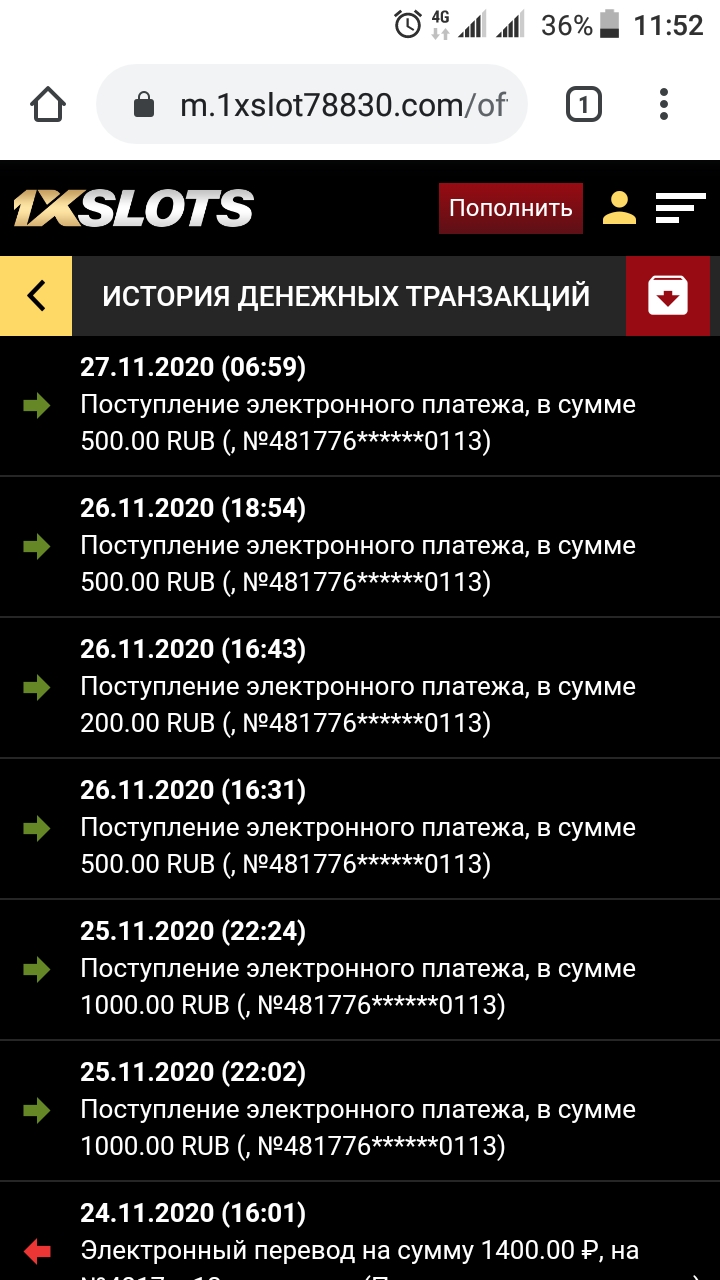The width and height of the screenshot is (720, 1280).
Task: Open the browser overflow menu
Action: click(664, 104)
